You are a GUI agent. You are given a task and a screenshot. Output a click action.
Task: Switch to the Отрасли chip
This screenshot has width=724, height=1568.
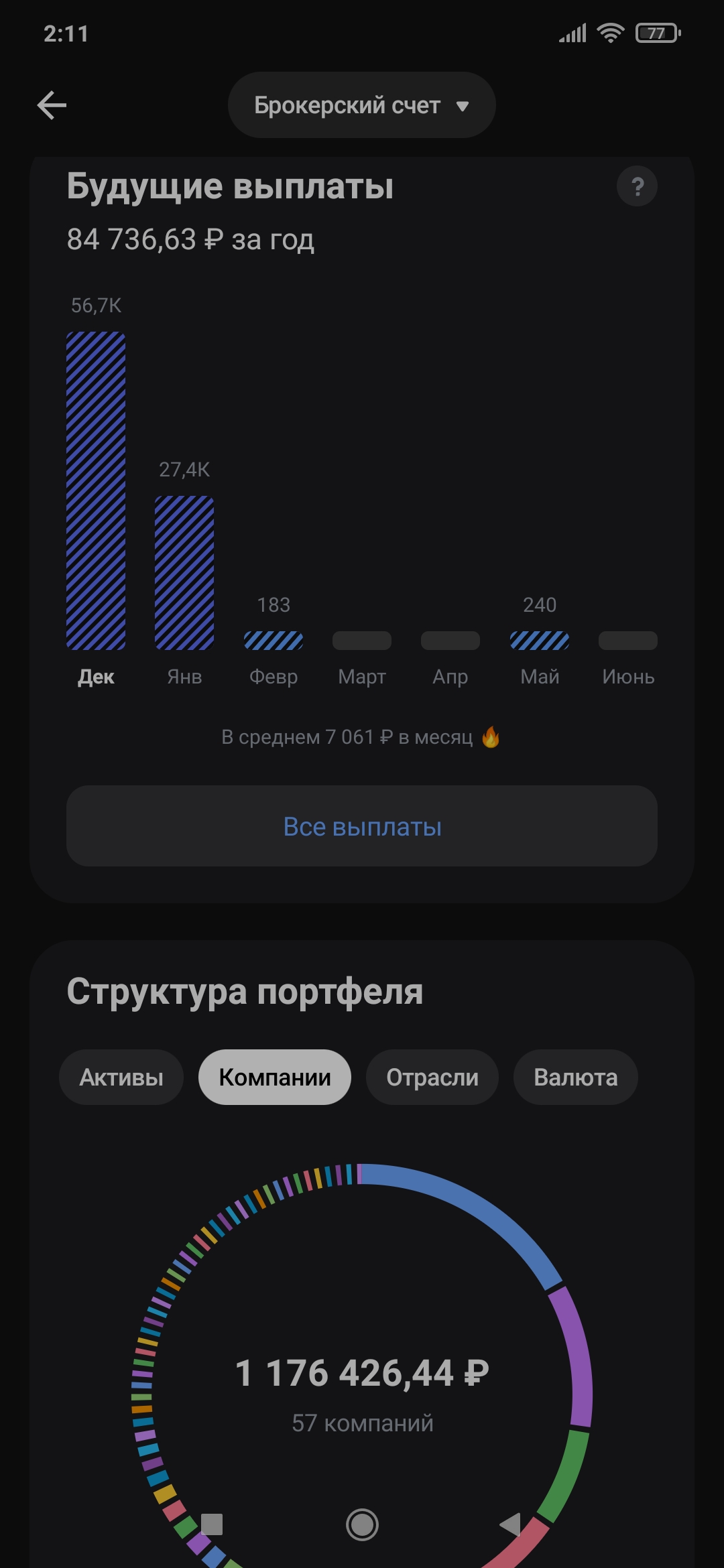pyautogui.click(x=432, y=1077)
